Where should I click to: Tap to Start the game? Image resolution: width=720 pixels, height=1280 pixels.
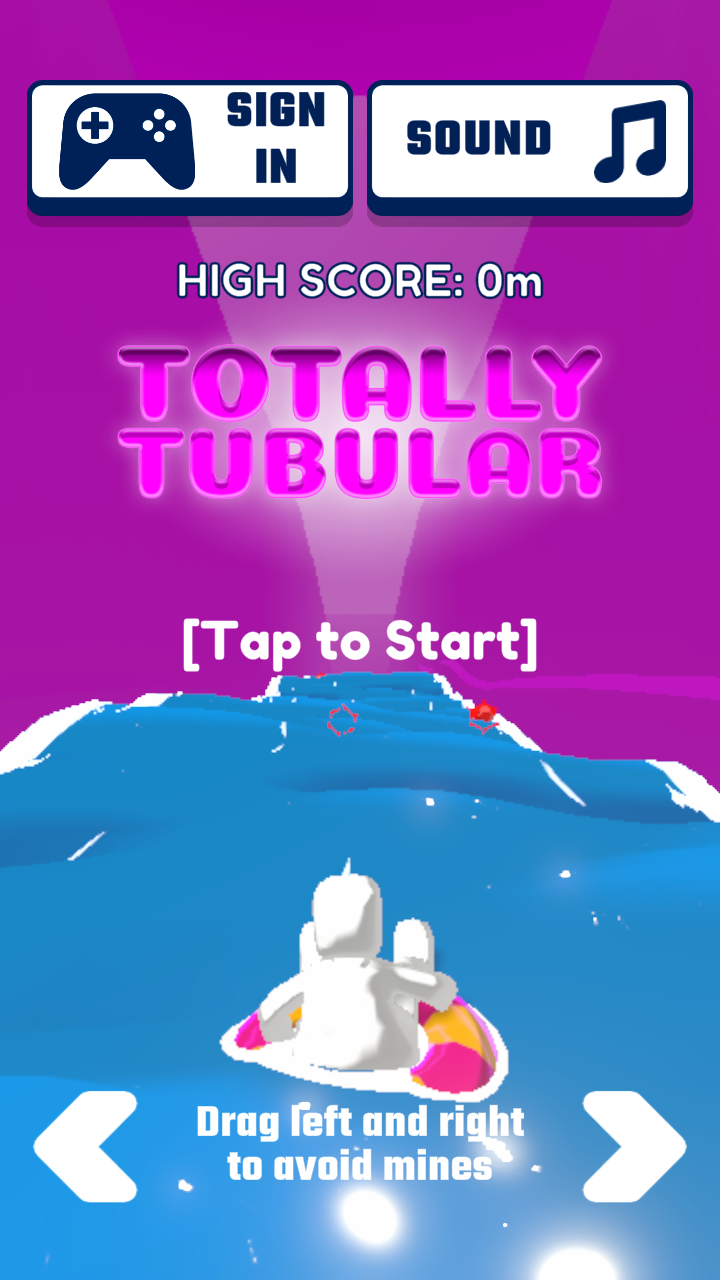click(360, 643)
